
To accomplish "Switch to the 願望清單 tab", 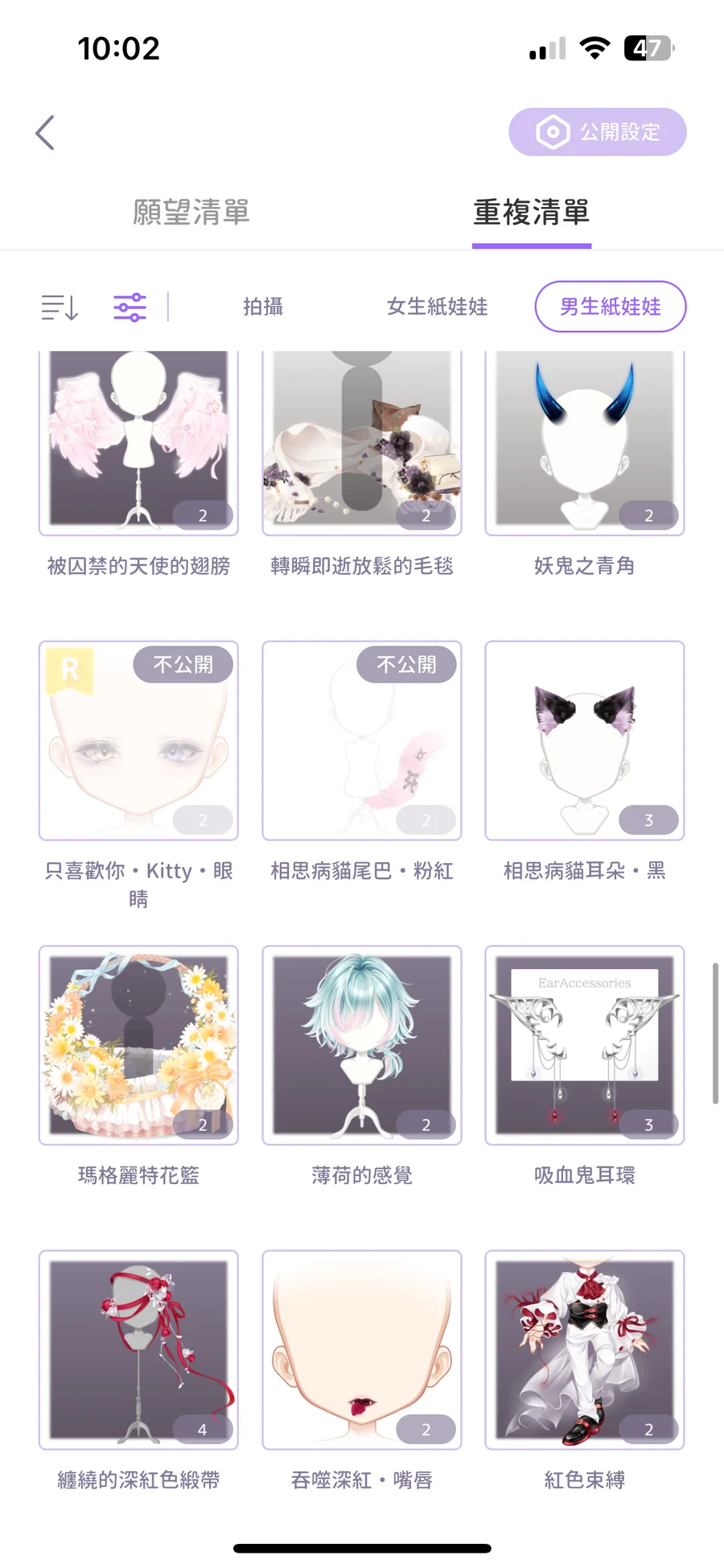I will pos(191,213).
